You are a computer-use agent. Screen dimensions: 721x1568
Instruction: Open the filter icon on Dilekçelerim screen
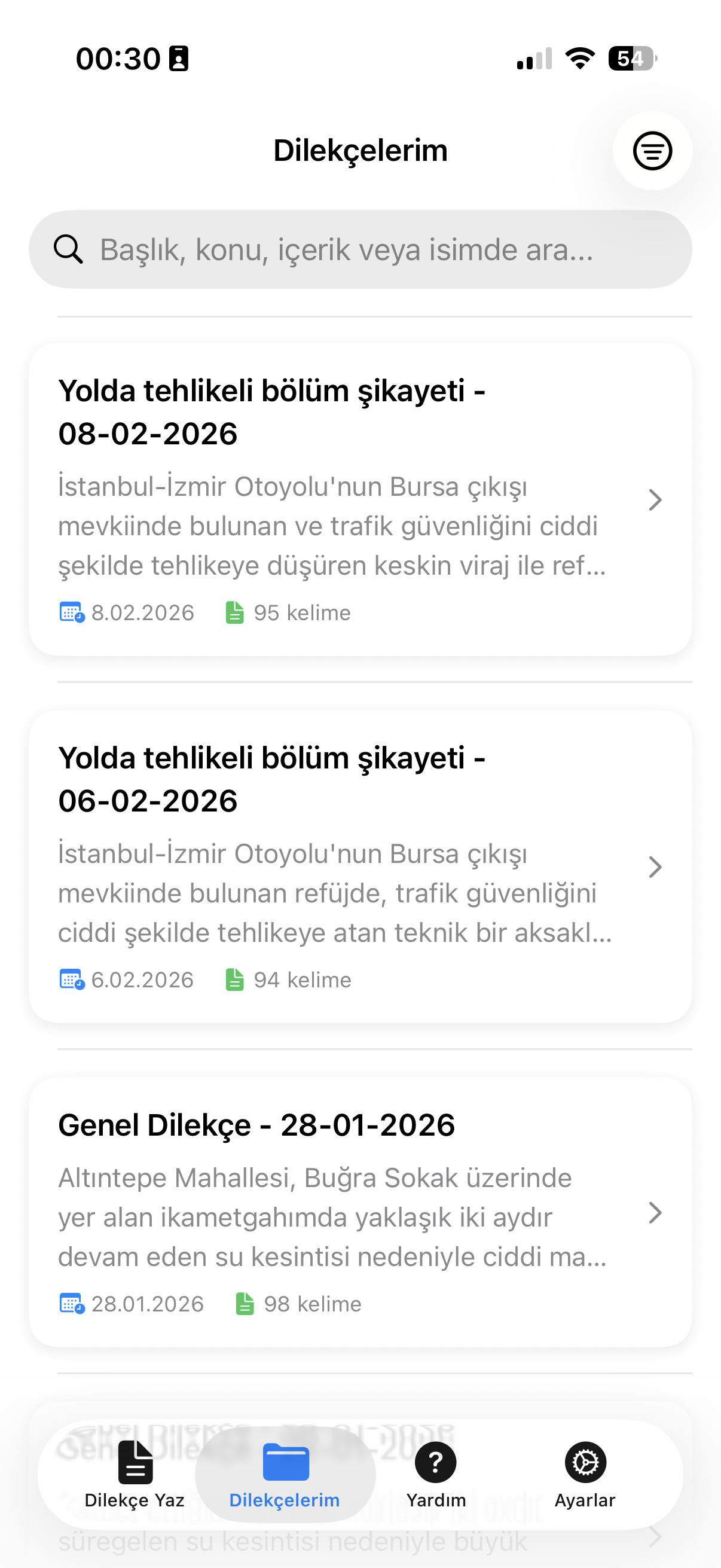[x=652, y=151]
